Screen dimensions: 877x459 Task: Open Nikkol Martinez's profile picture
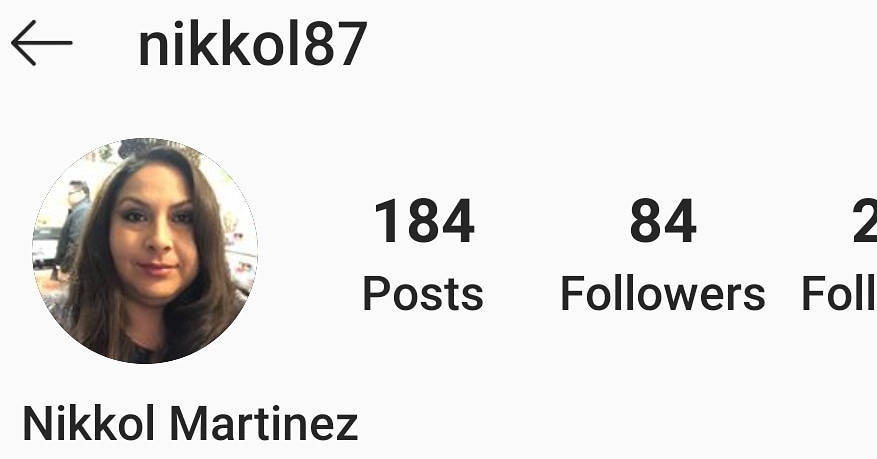pos(145,251)
